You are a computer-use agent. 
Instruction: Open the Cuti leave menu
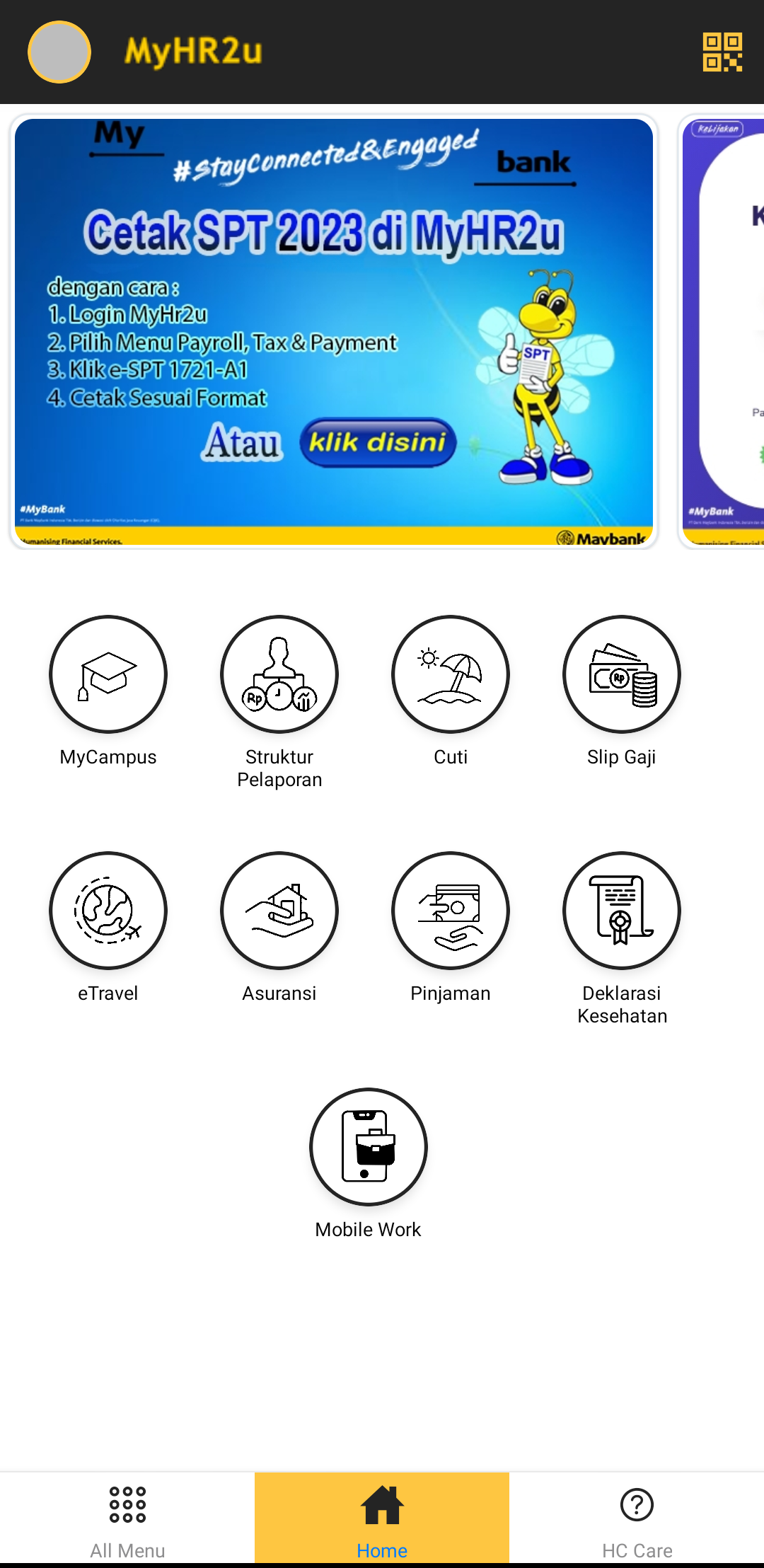pyautogui.click(x=451, y=674)
